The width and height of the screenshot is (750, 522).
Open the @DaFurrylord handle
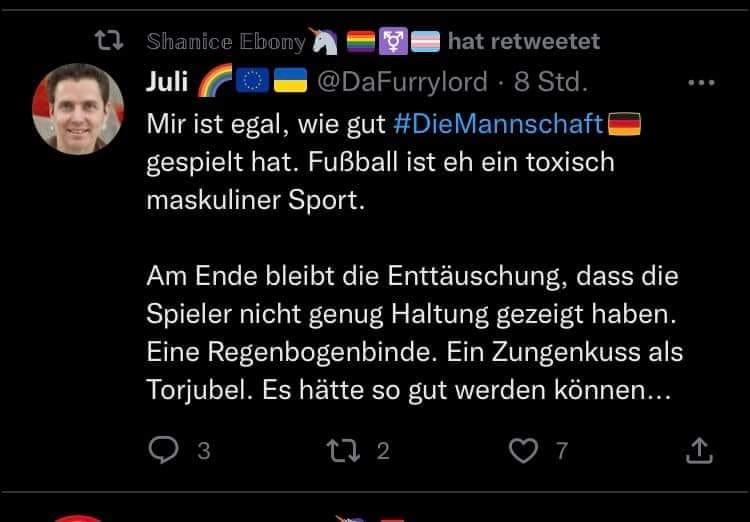click(x=402, y=82)
